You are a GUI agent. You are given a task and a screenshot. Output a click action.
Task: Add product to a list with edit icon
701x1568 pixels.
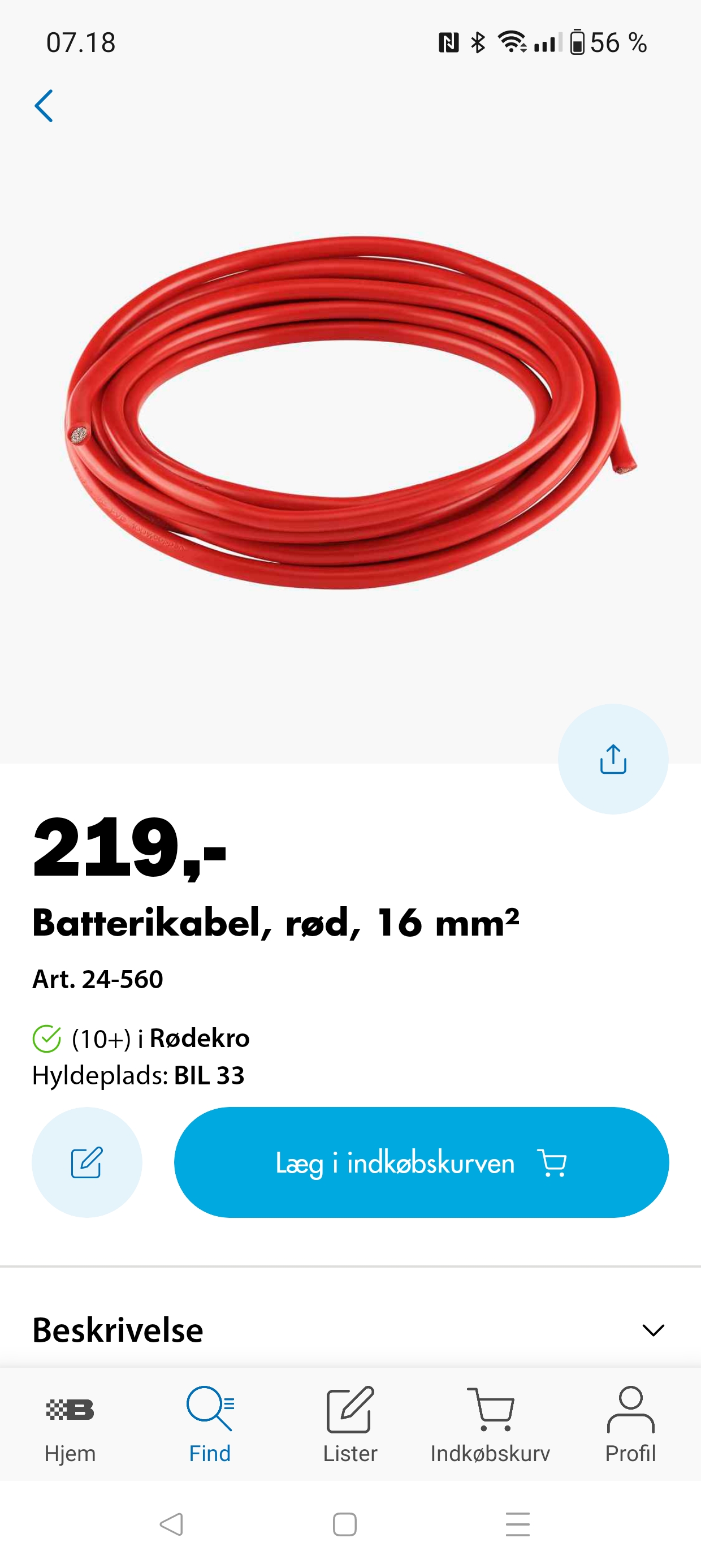(87, 1162)
